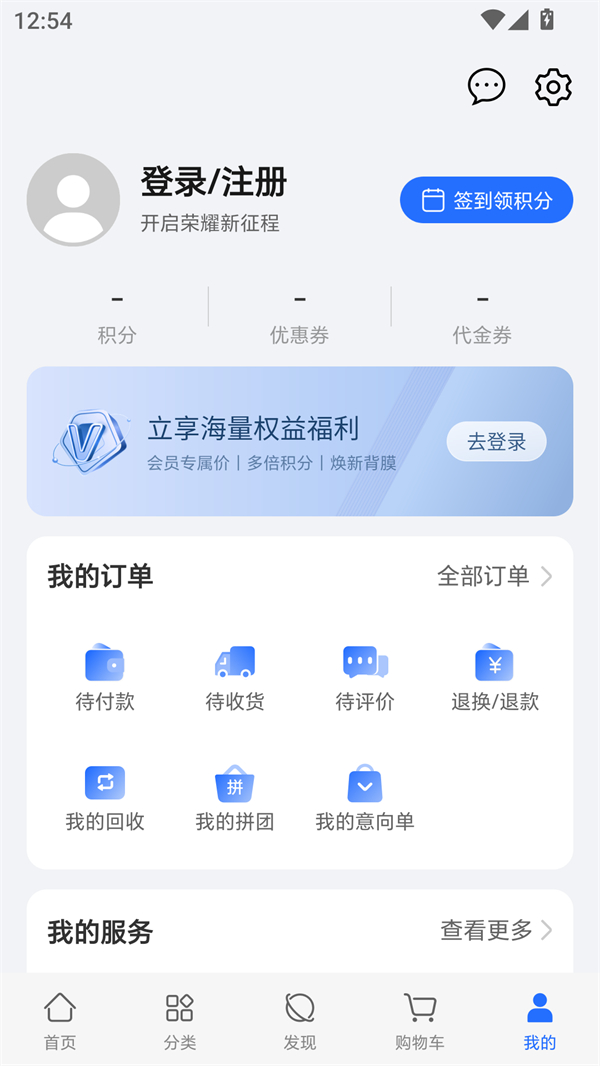View 全部订单 order list
This screenshot has height=1066, width=600.
494,576
